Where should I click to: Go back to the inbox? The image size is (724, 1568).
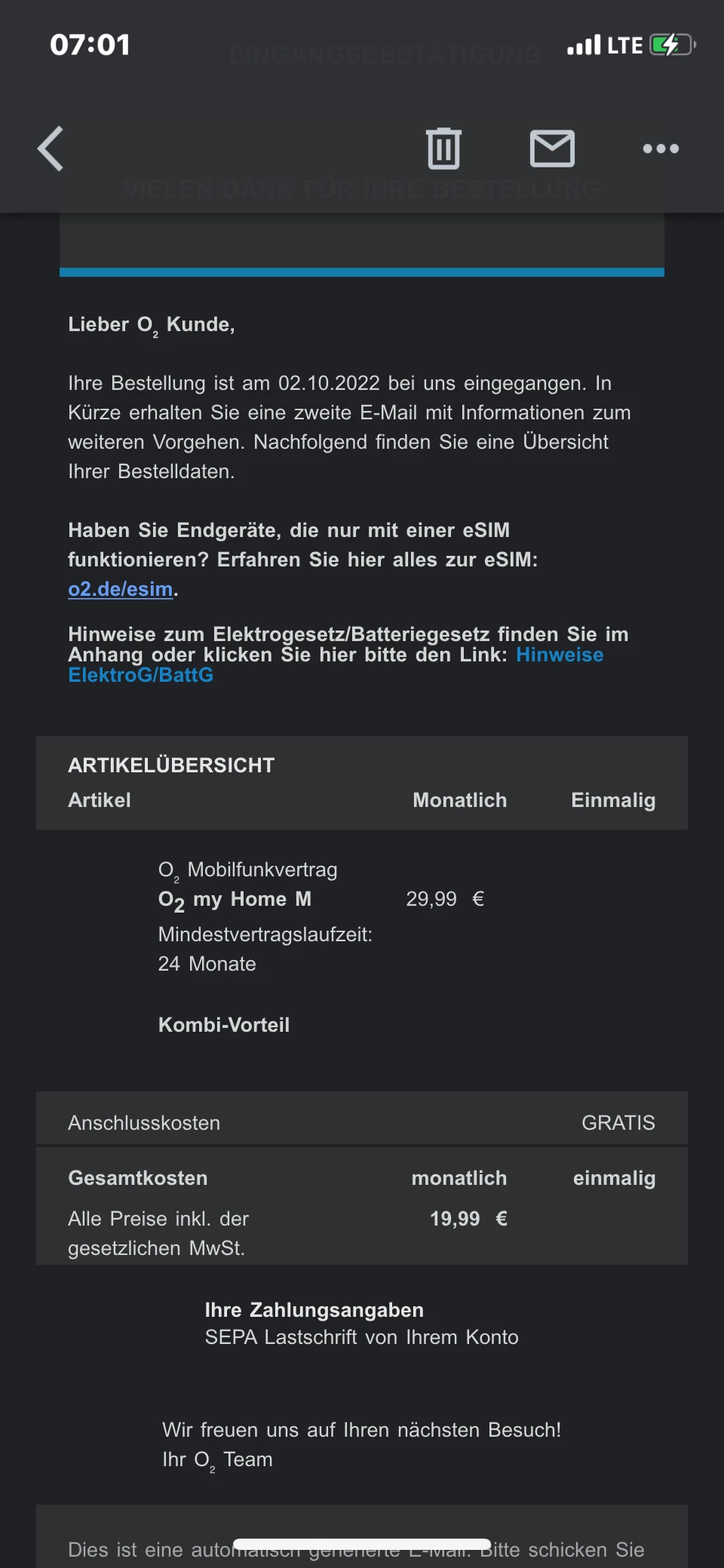tap(51, 149)
